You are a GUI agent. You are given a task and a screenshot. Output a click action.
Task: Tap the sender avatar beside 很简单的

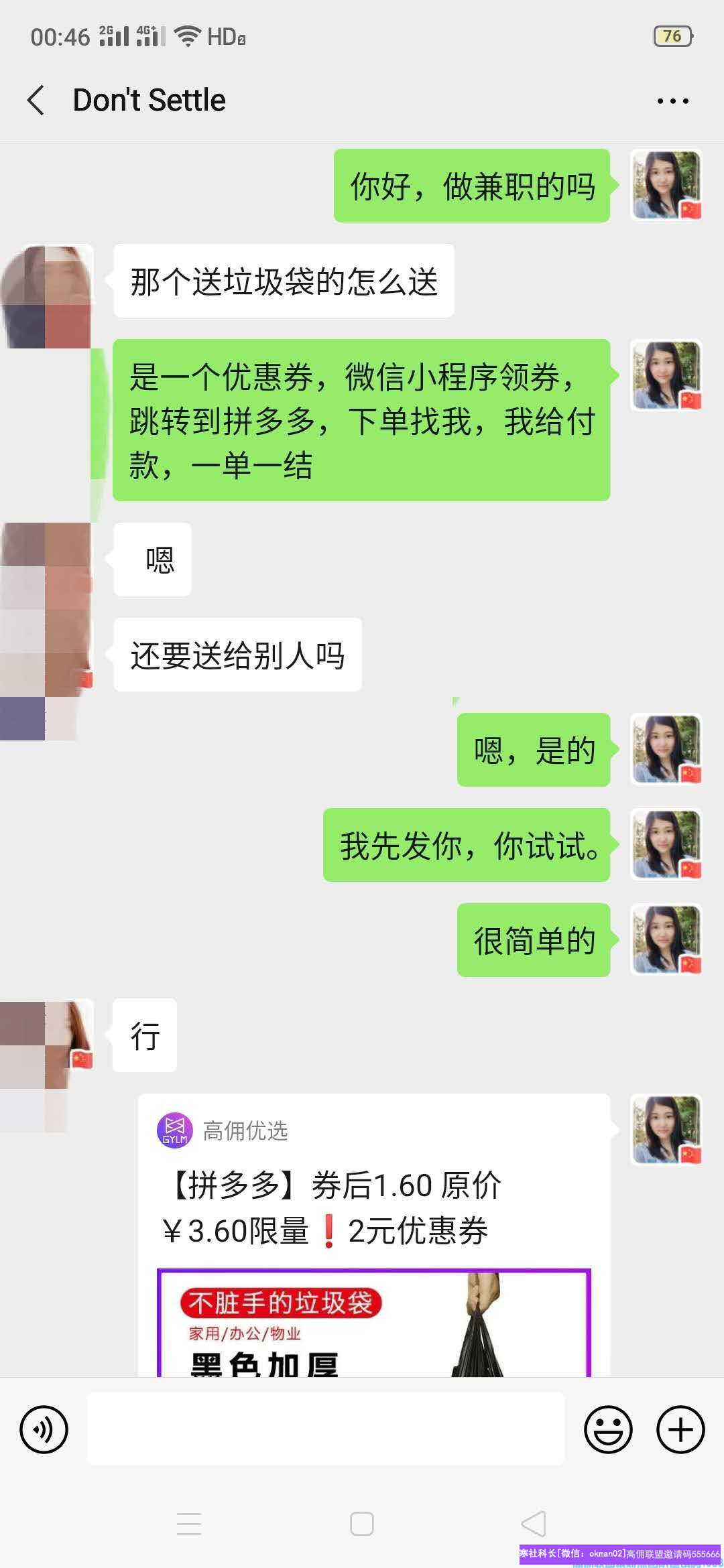pos(666,939)
